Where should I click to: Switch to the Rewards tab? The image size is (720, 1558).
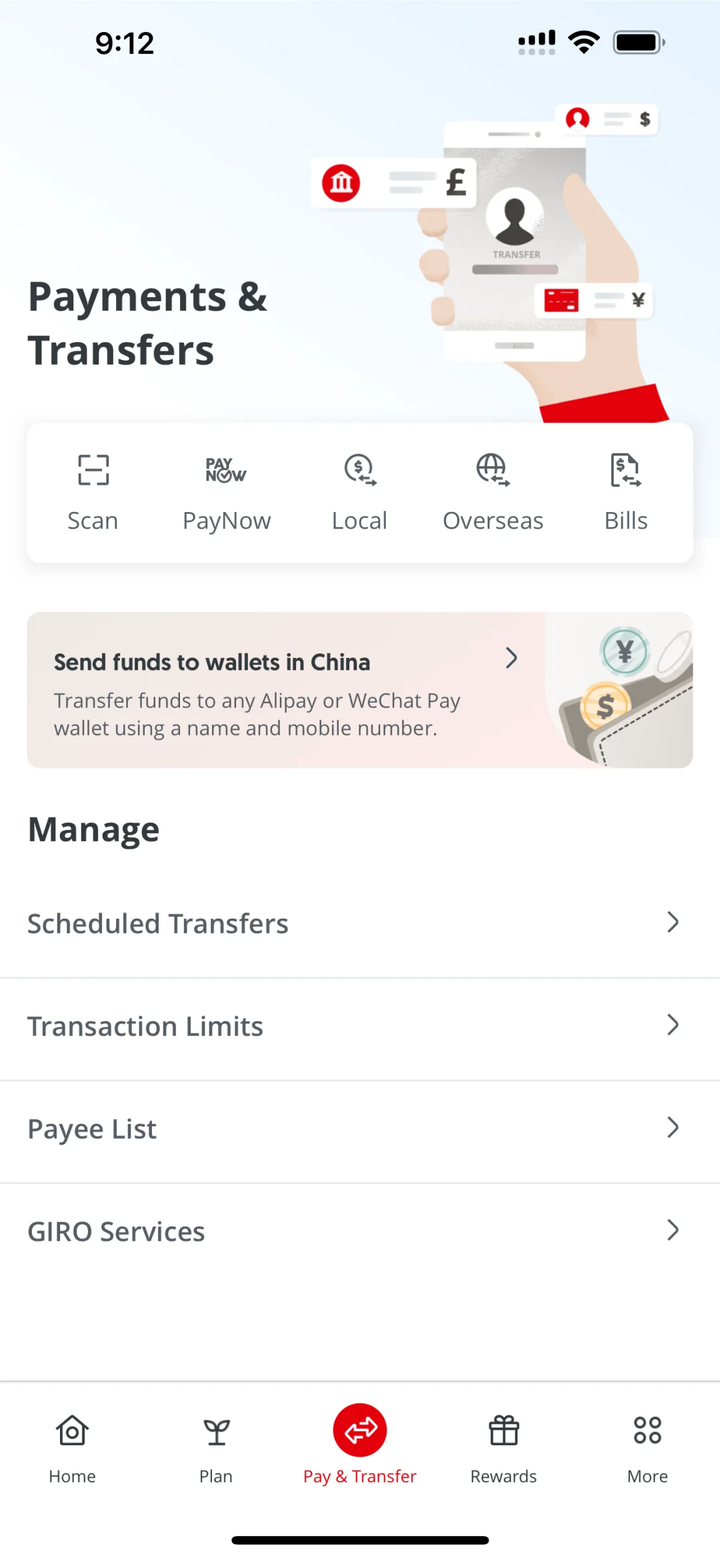[503, 1445]
